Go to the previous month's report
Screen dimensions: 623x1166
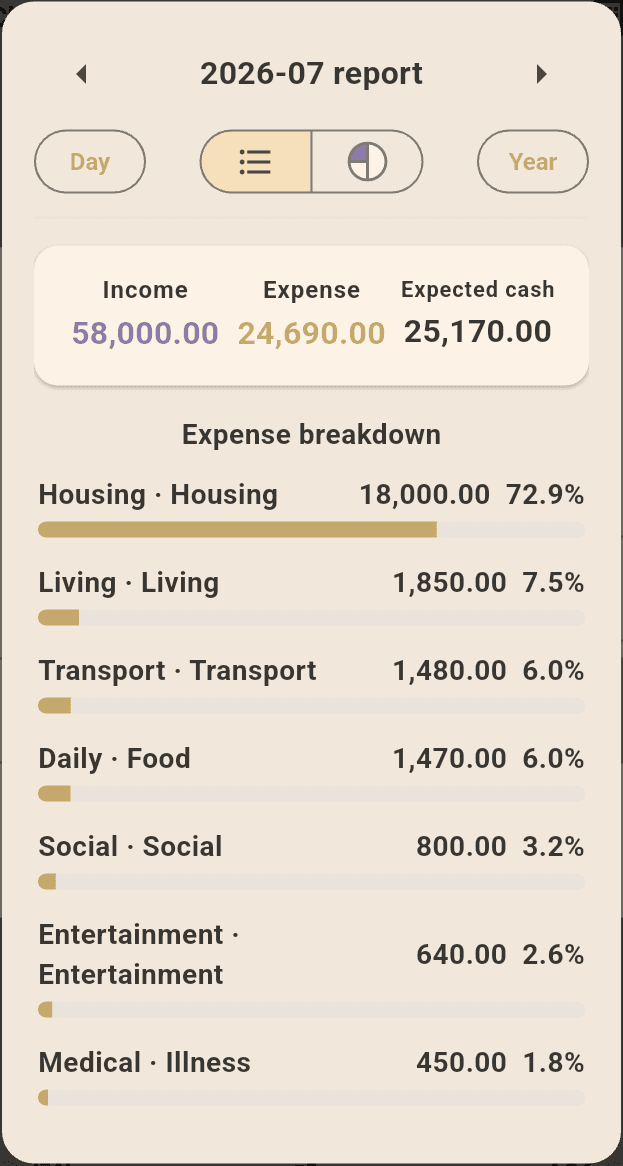tap(82, 74)
